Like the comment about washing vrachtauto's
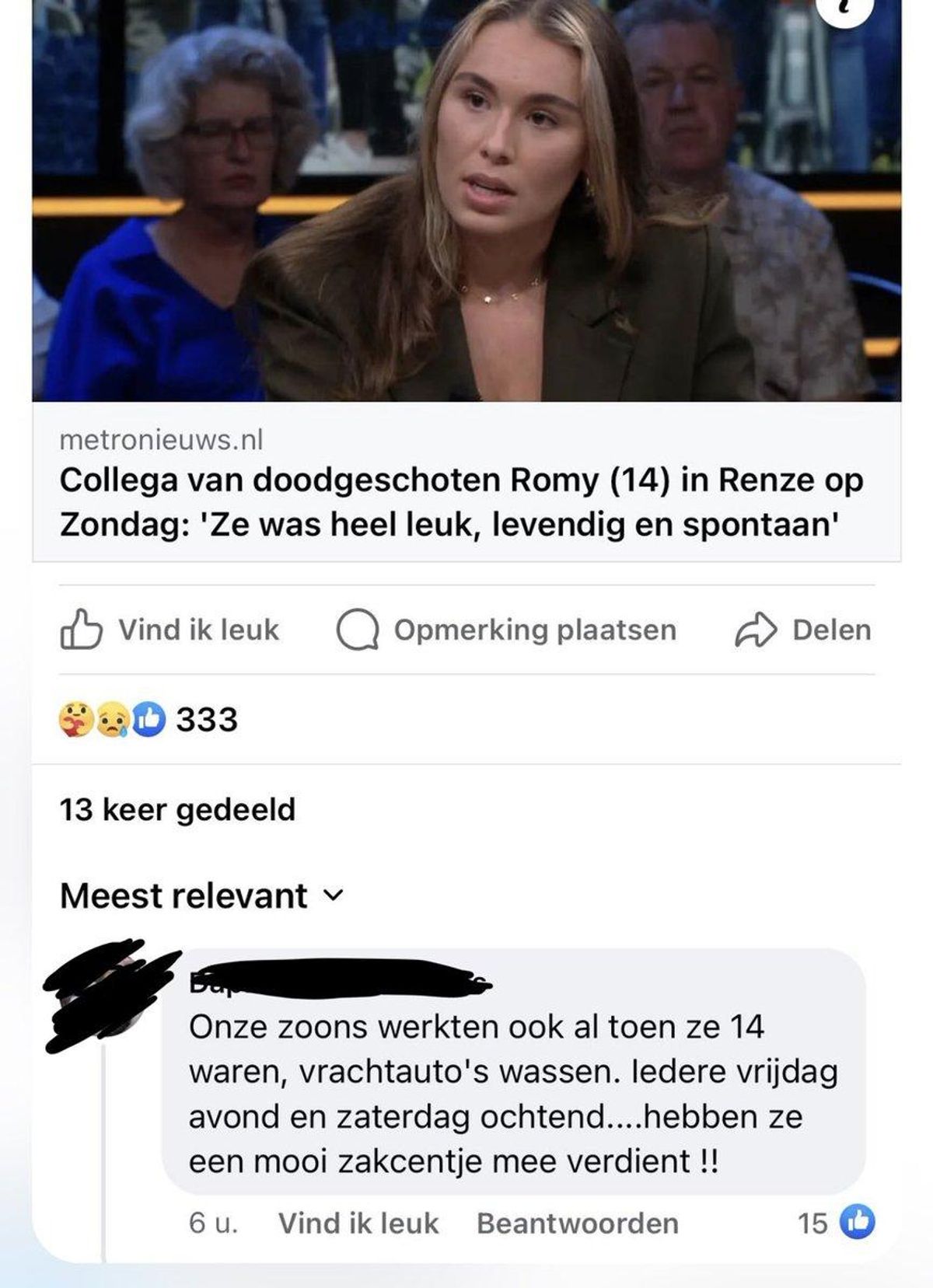The image size is (933, 1288). coord(358,1223)
